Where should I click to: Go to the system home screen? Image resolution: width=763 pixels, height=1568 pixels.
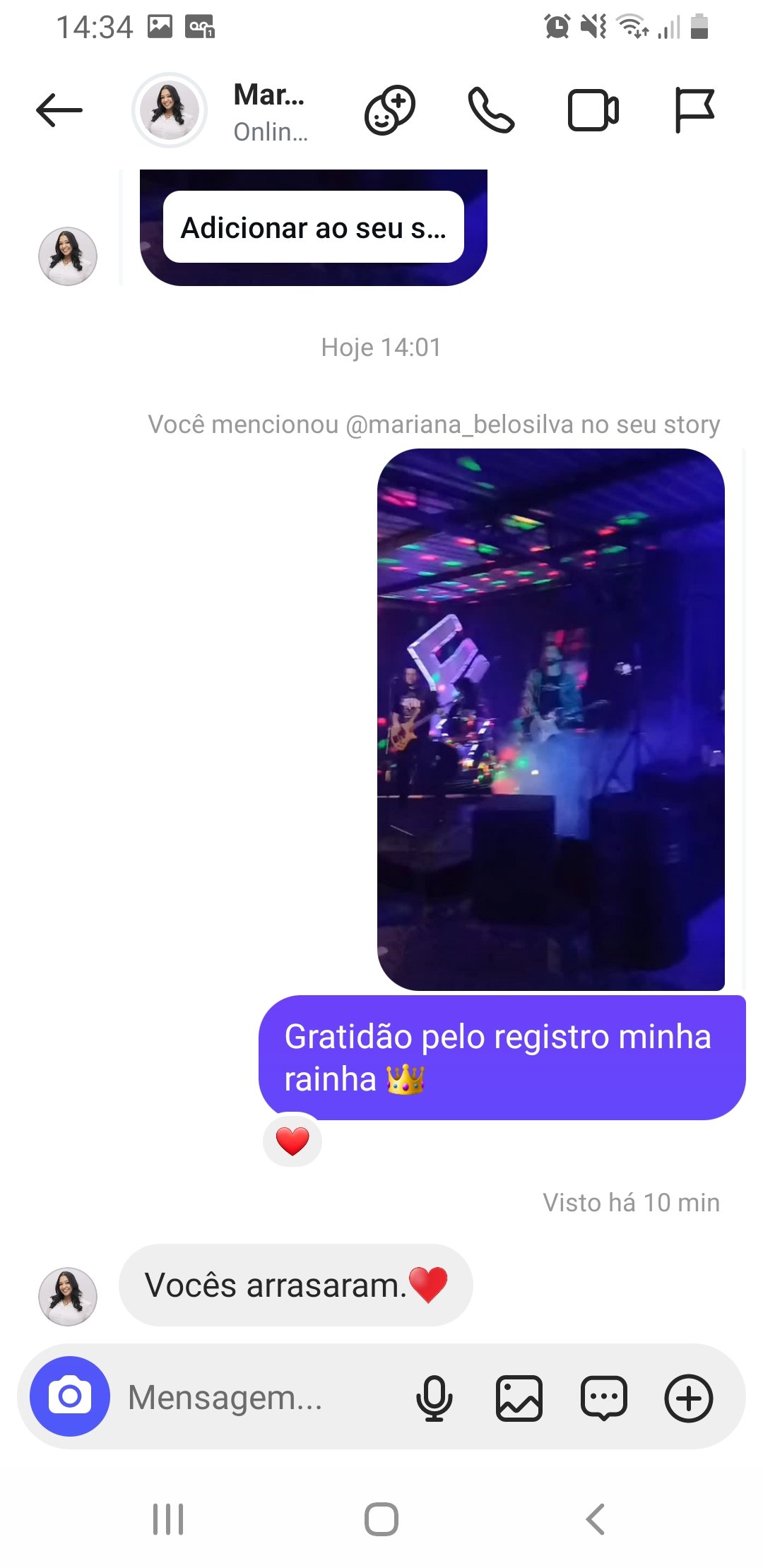[381, 1519]
